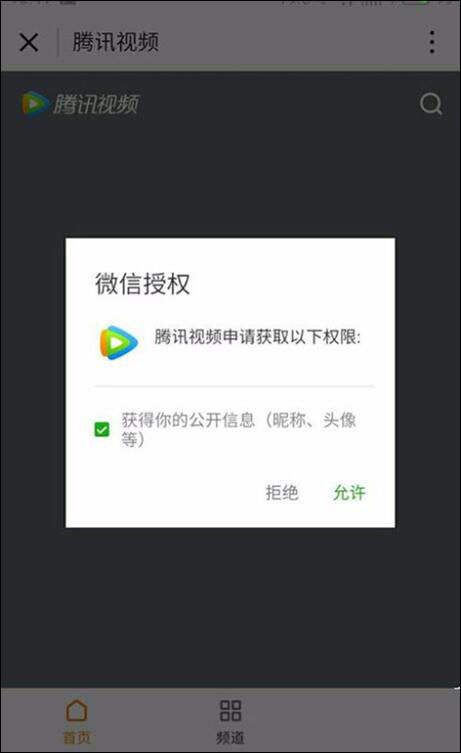The image size is (461, 753).
Task: Switch to the 频道 tab
Action: [x=230, y=721]
